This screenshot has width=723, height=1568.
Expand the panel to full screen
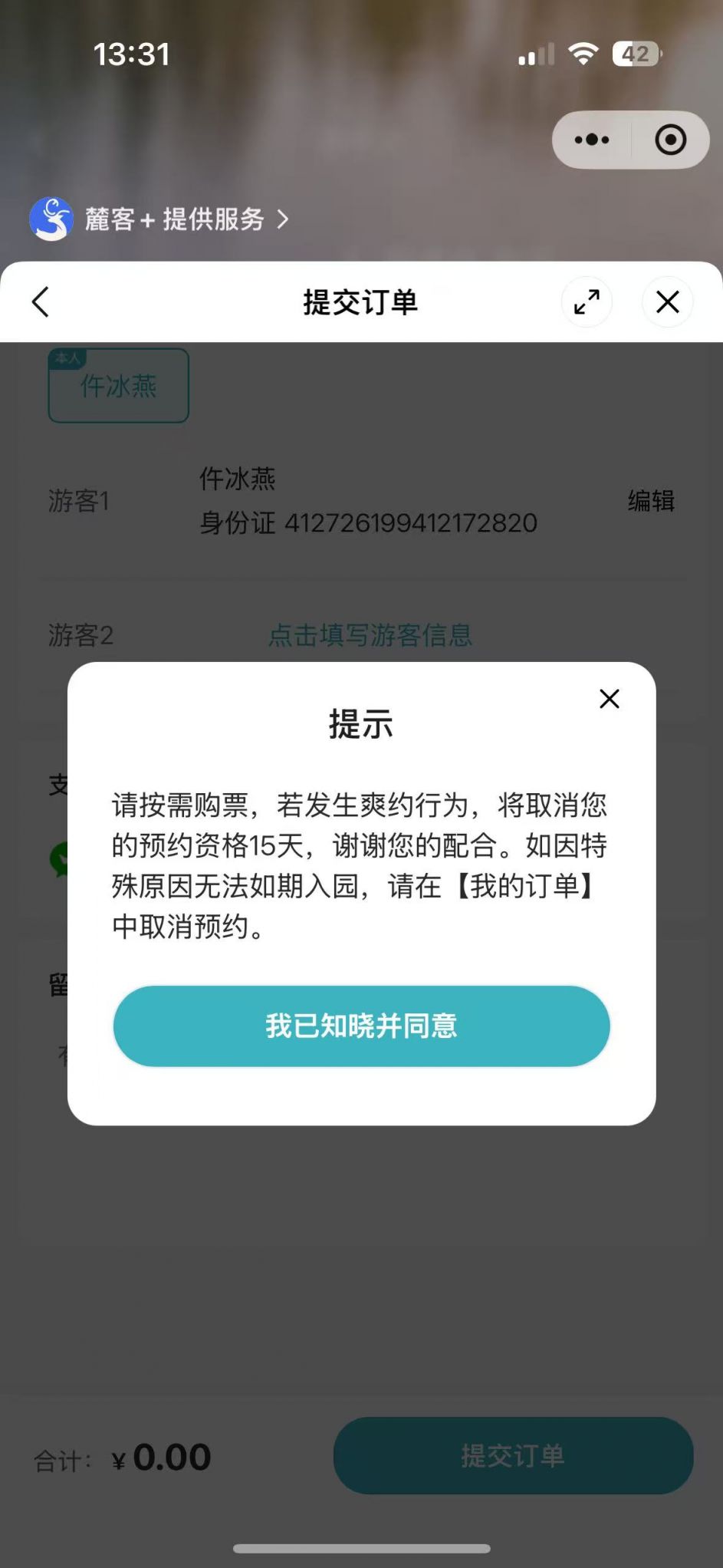click(x=587, y=301)
